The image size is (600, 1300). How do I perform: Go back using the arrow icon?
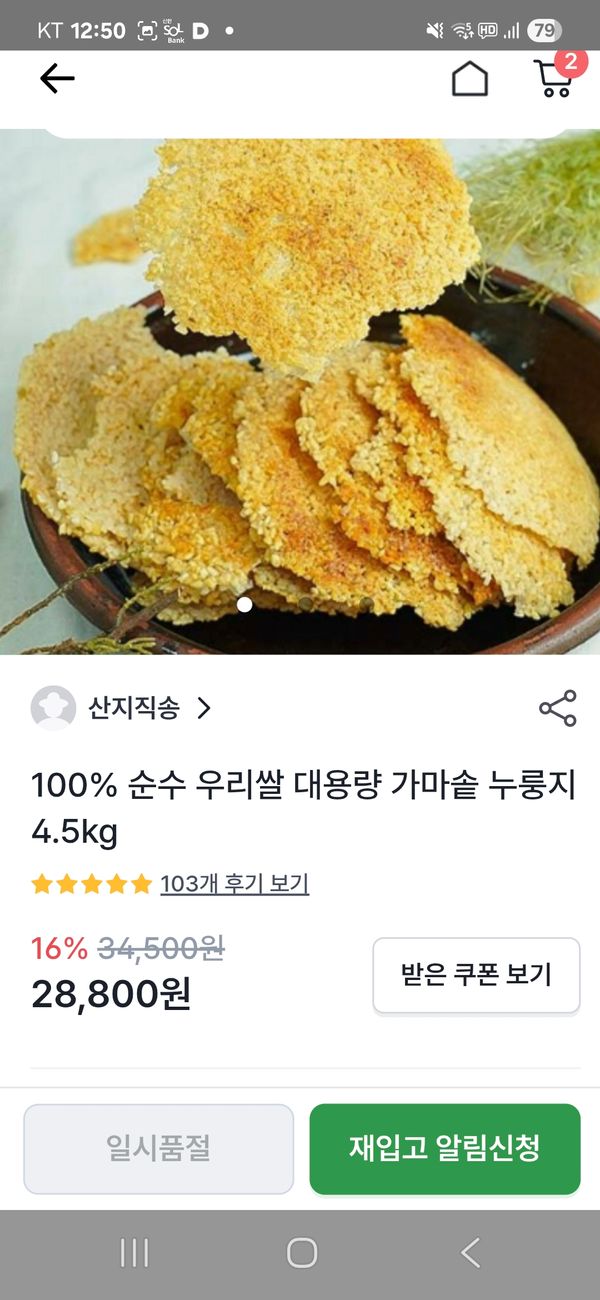point(57,79)
